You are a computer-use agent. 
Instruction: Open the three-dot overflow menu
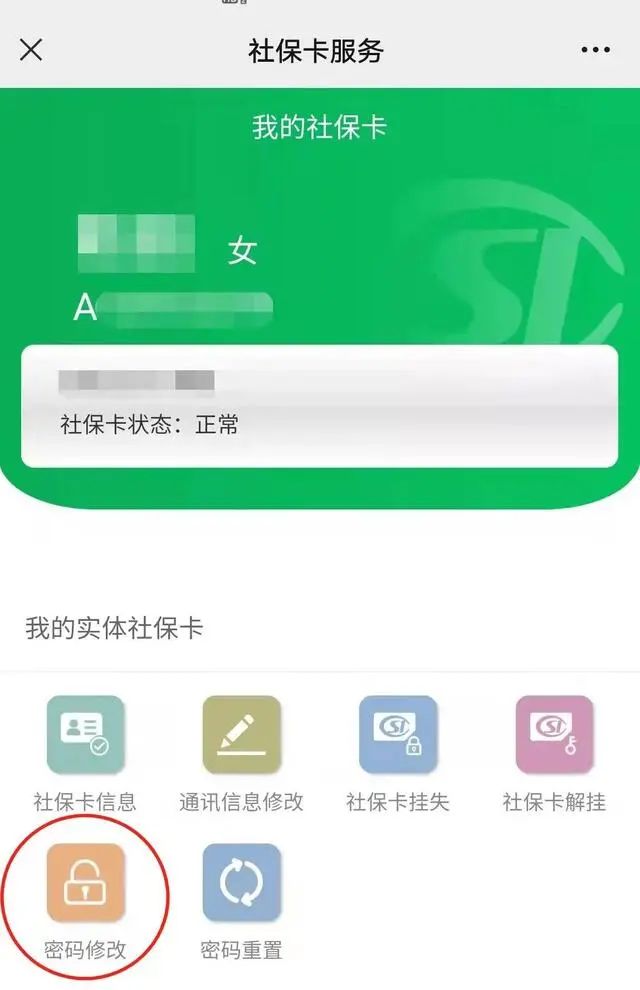coord(595,50)
